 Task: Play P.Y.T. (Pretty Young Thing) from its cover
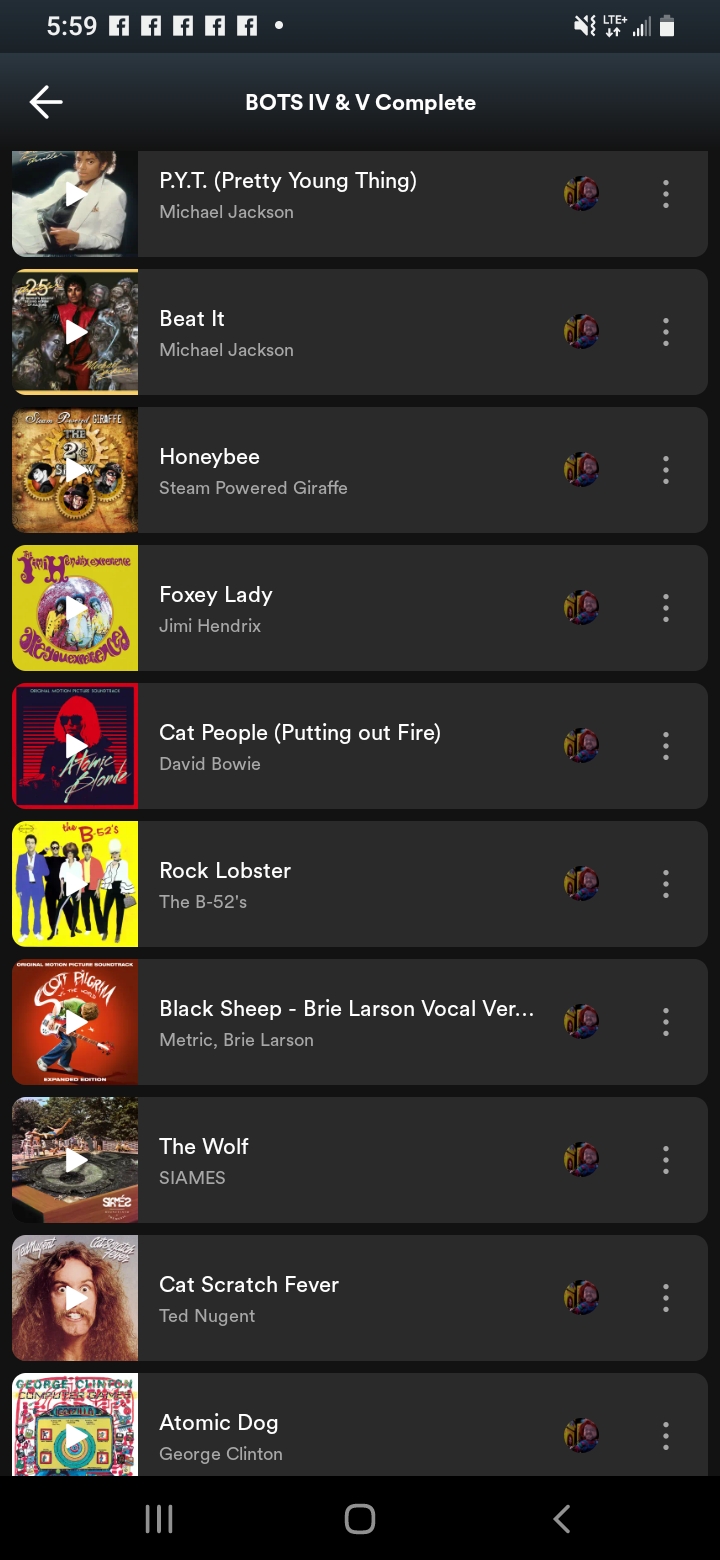[x=76, y=196]
